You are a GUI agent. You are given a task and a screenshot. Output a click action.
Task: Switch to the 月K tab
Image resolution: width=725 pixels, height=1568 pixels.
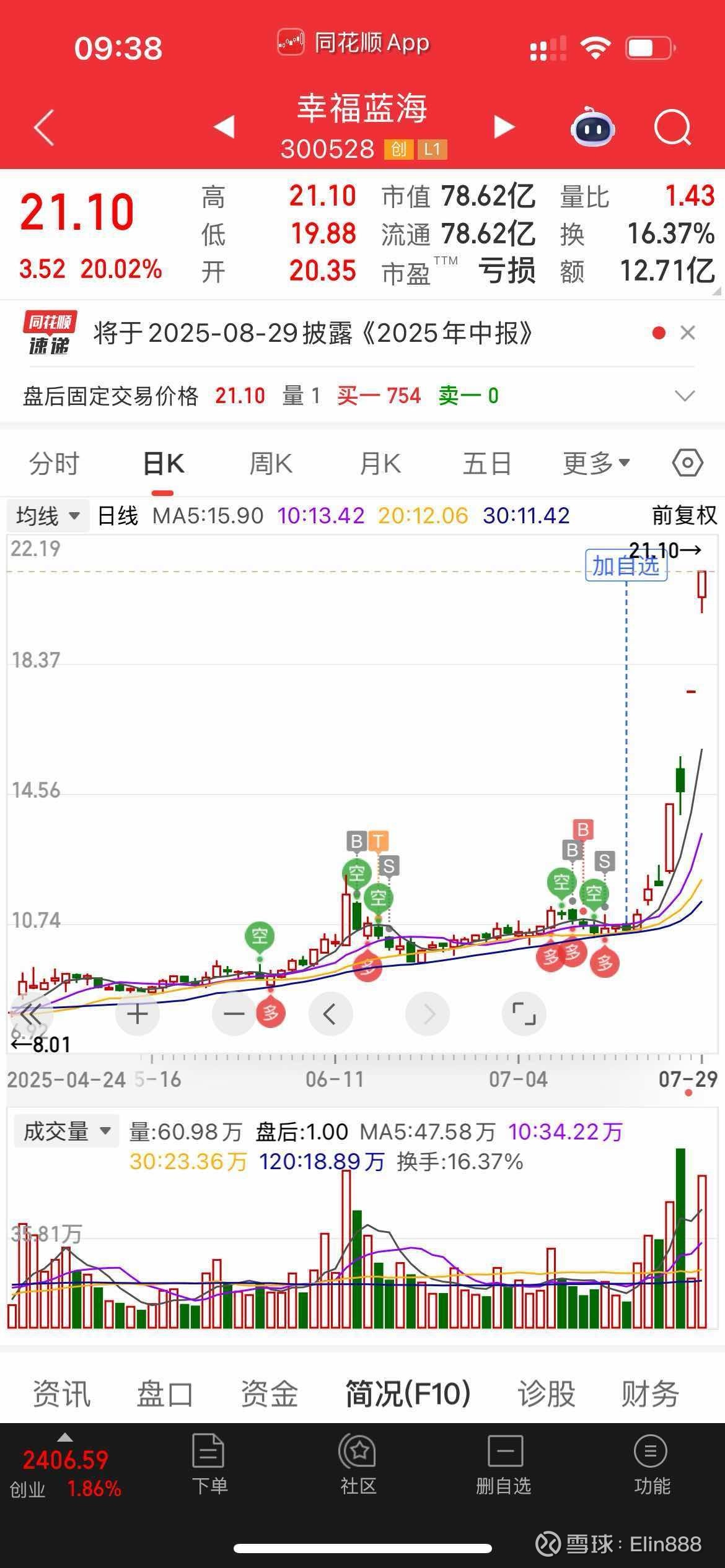tap(380, 463)
